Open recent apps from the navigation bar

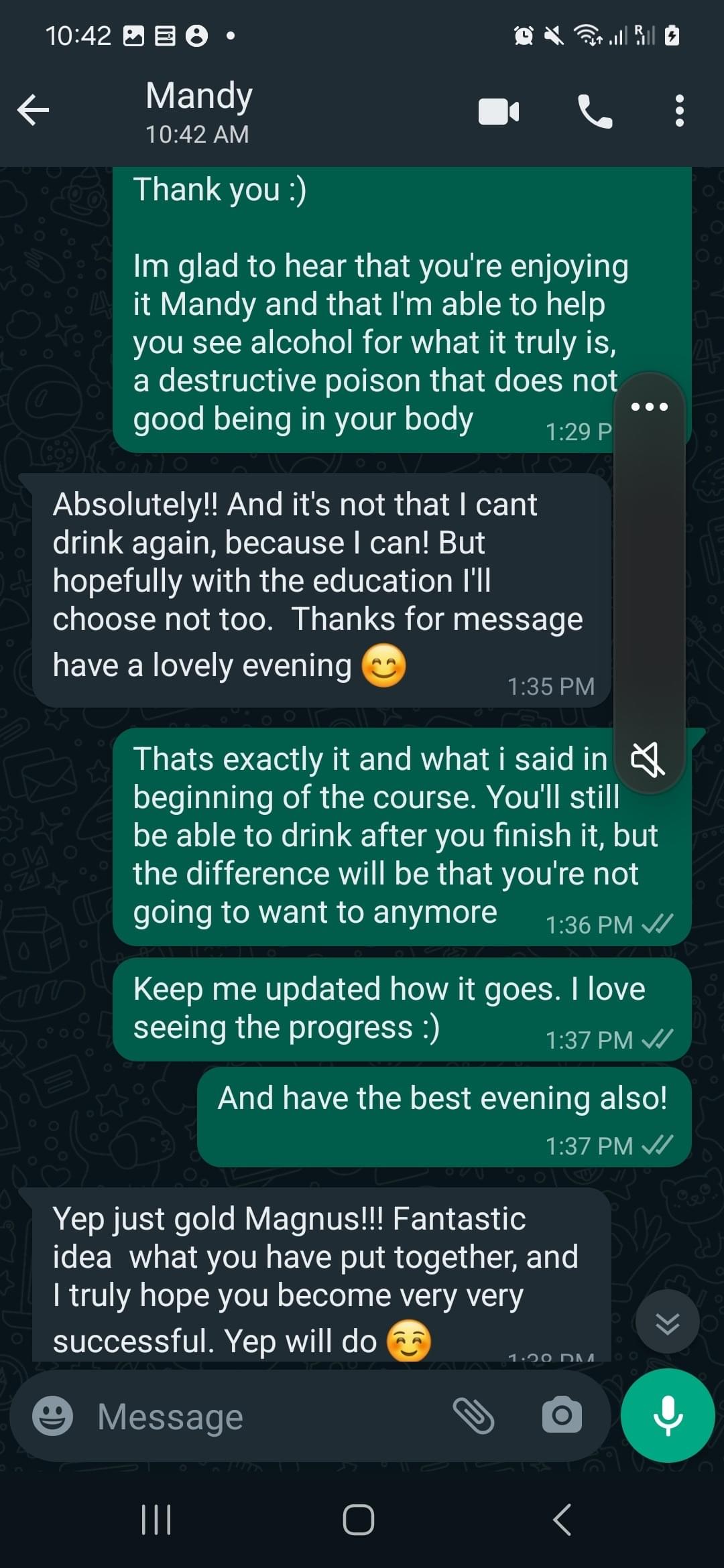(156, 1520)
